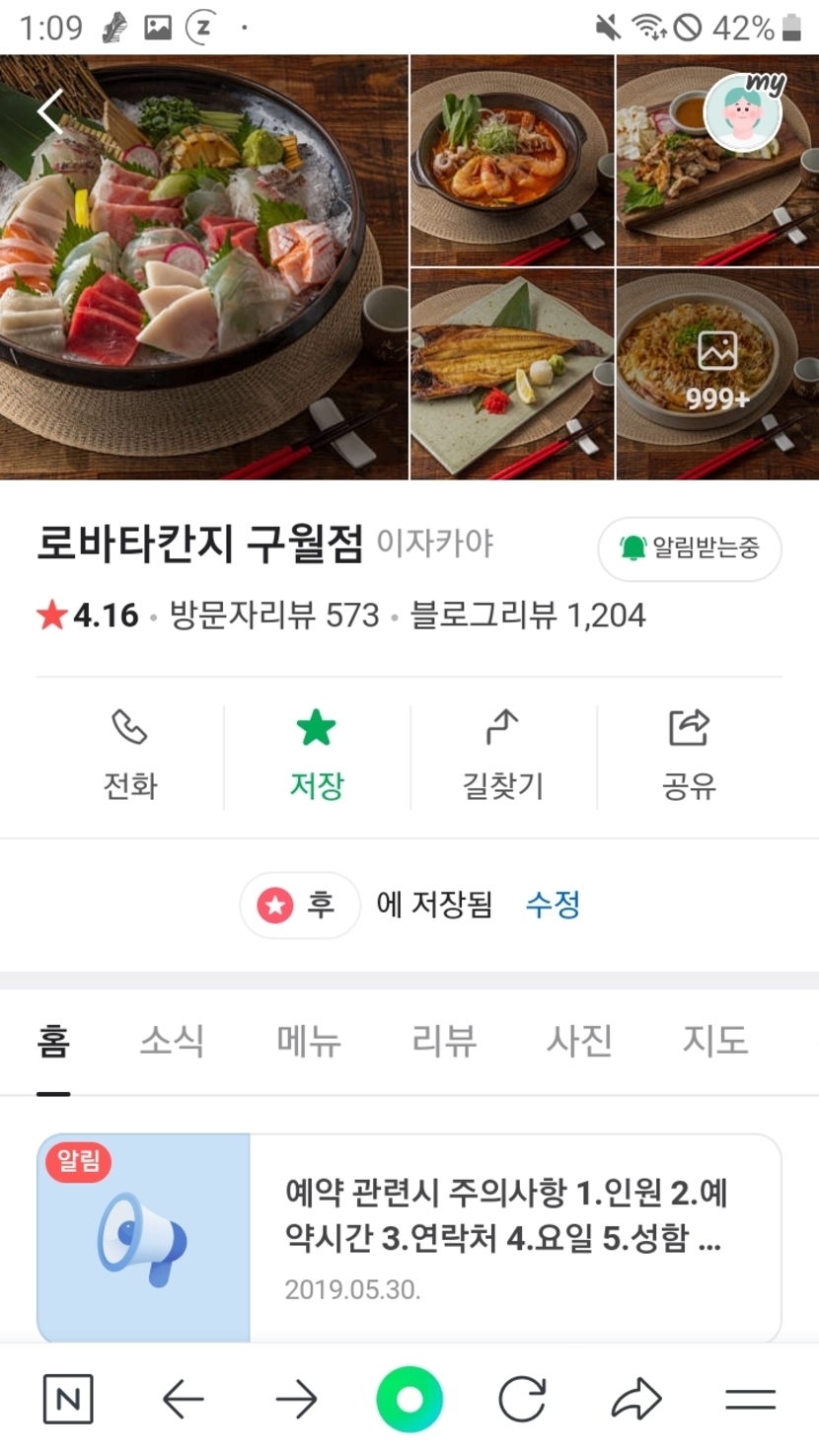This screenshot has height=1456, width=819.
Task: Reload the page with refresh icon
Action: [x=522, y=1399]
